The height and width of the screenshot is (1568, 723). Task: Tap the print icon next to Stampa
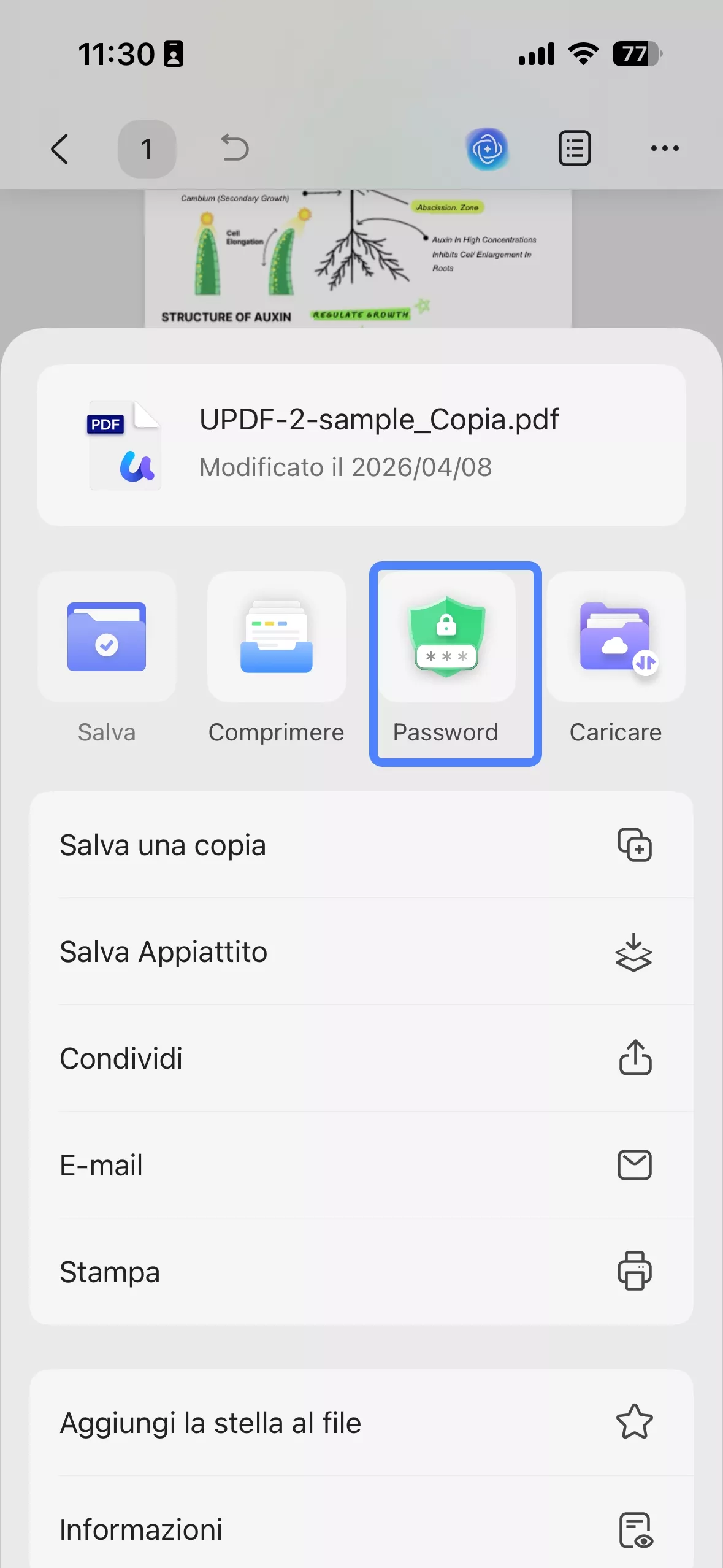pos(635,1272)
